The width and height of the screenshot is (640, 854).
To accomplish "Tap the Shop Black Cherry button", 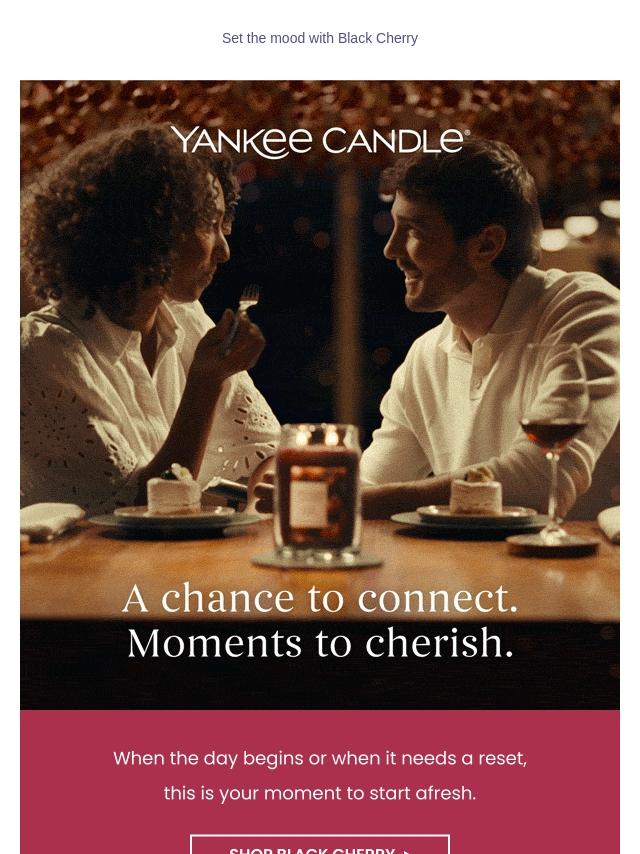I will tap(320, 844).
